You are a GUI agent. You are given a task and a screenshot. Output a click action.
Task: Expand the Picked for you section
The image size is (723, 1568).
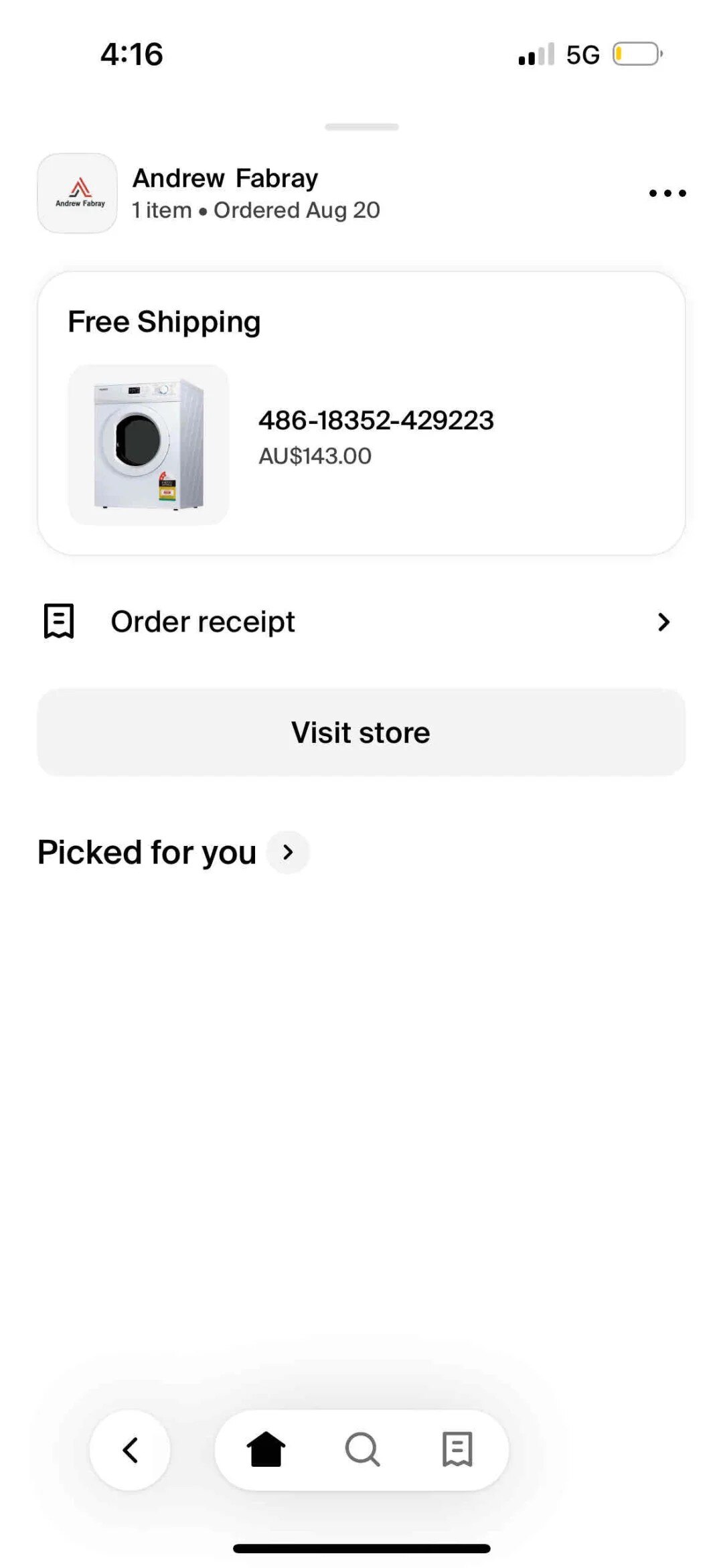coord(287,851)
